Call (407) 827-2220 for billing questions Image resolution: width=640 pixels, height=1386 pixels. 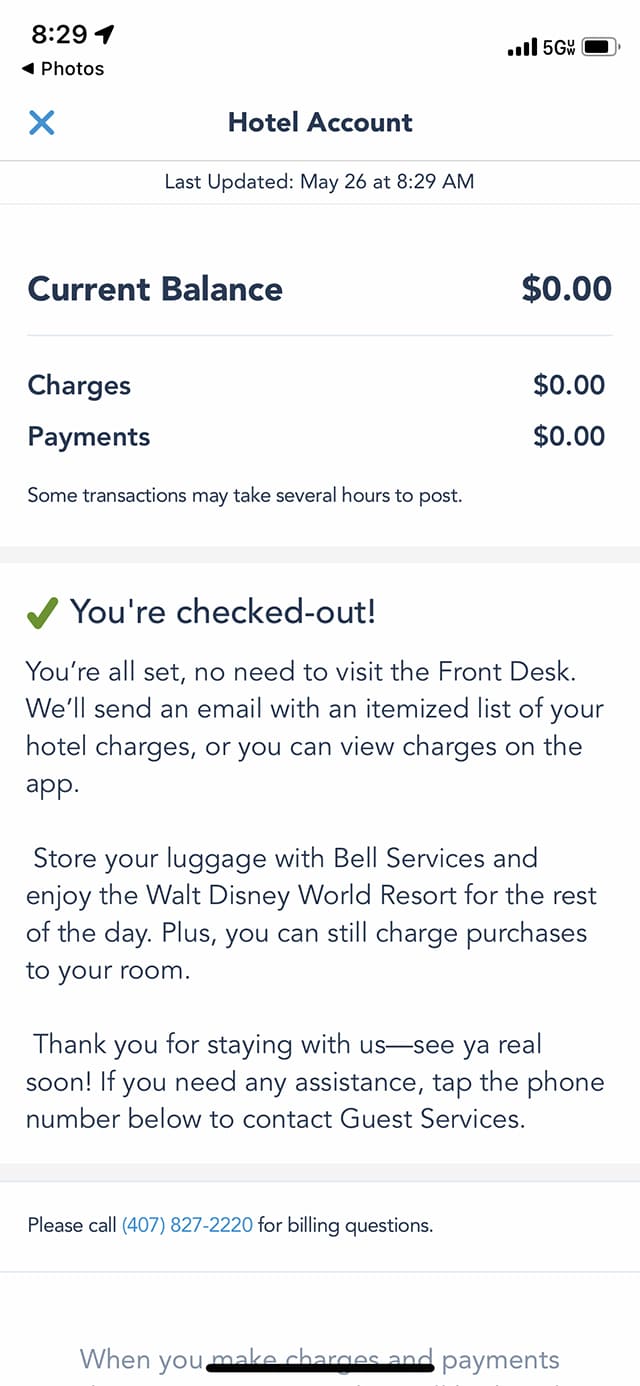(187, 1224)
